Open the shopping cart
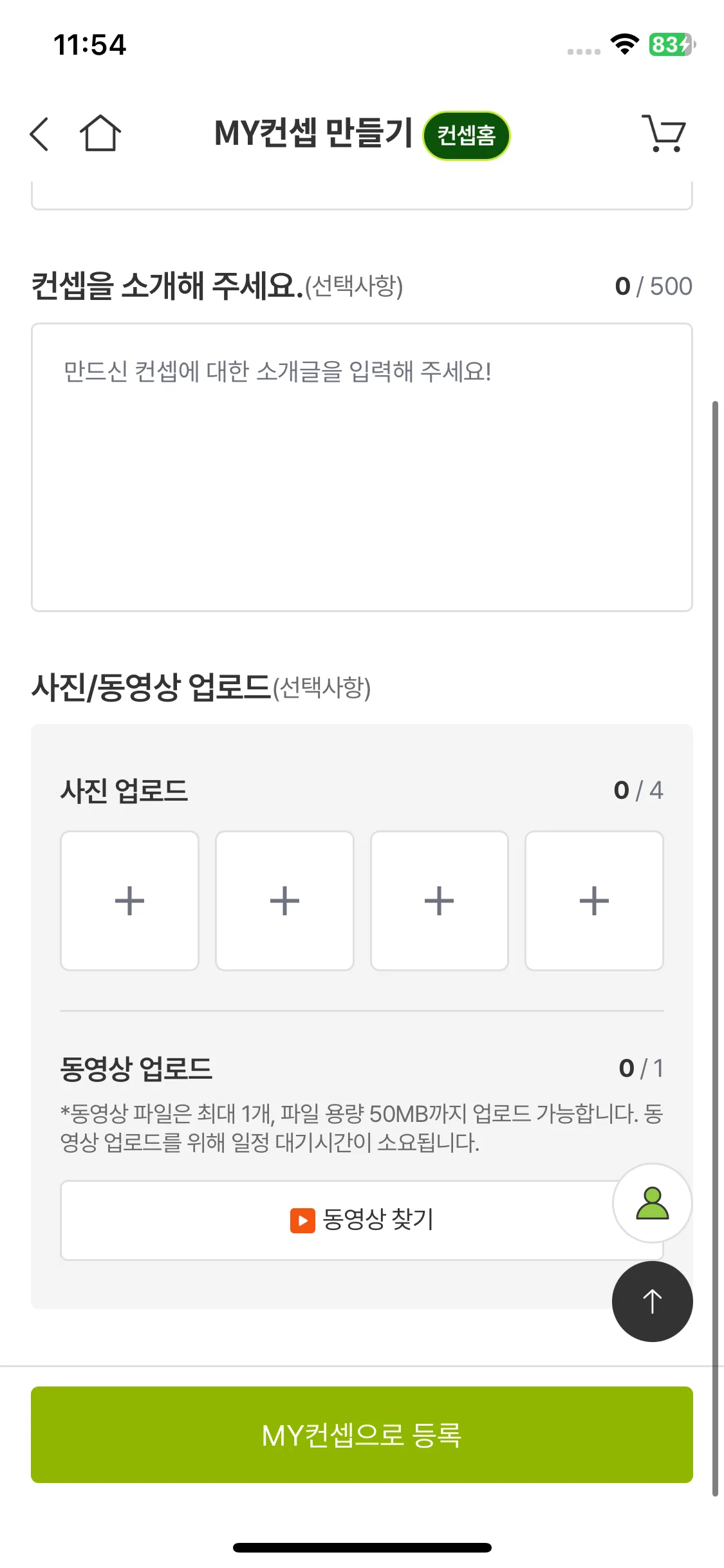The height and width of the screenshot is (1568, 724). tap(663, 133)
